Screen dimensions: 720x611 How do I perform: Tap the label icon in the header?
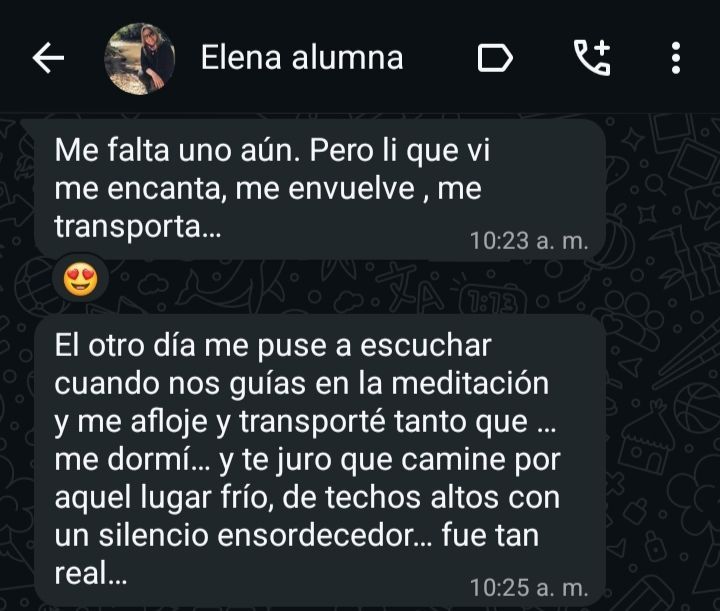[495, 59]
